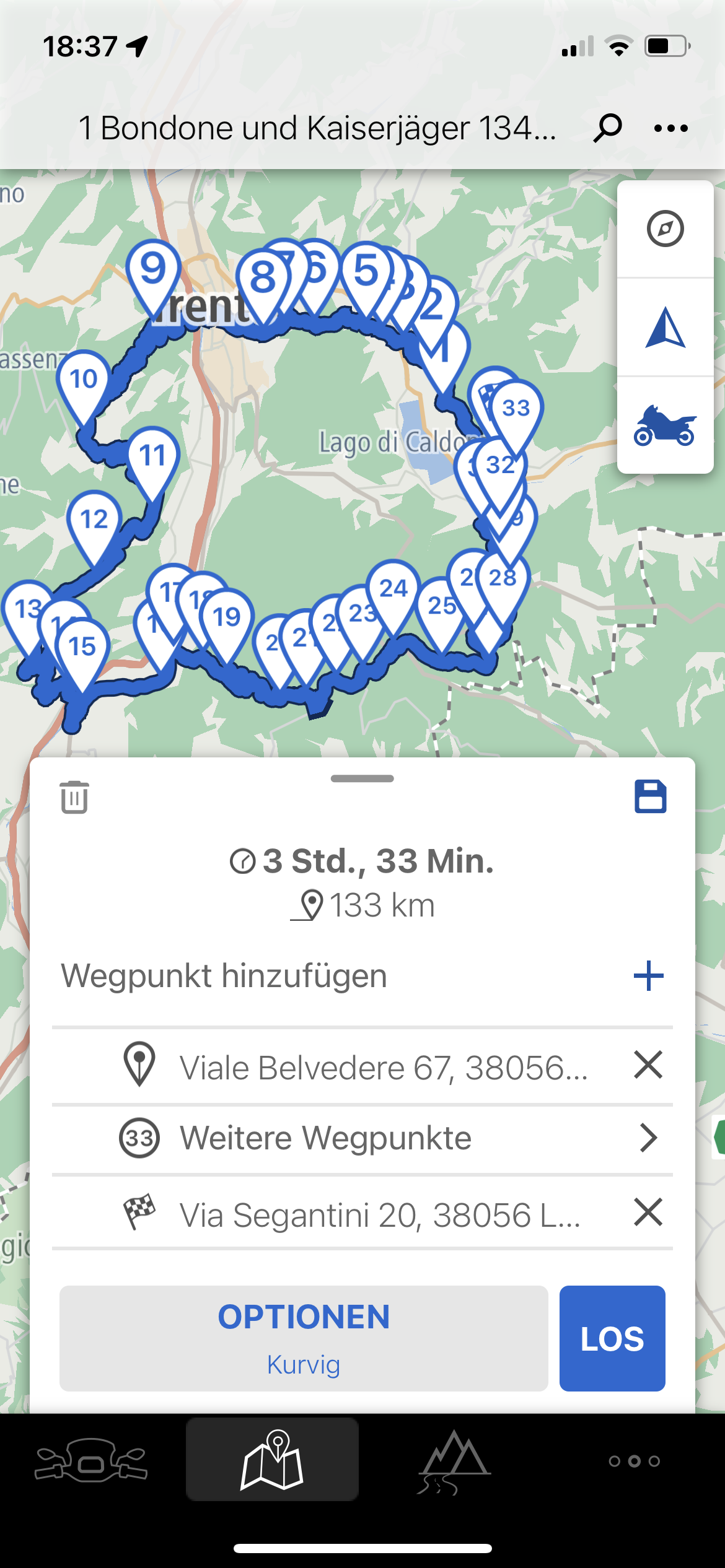Tap the navigation arrow map button
This screenshot has height=1568, width=725.
(666, 327)
